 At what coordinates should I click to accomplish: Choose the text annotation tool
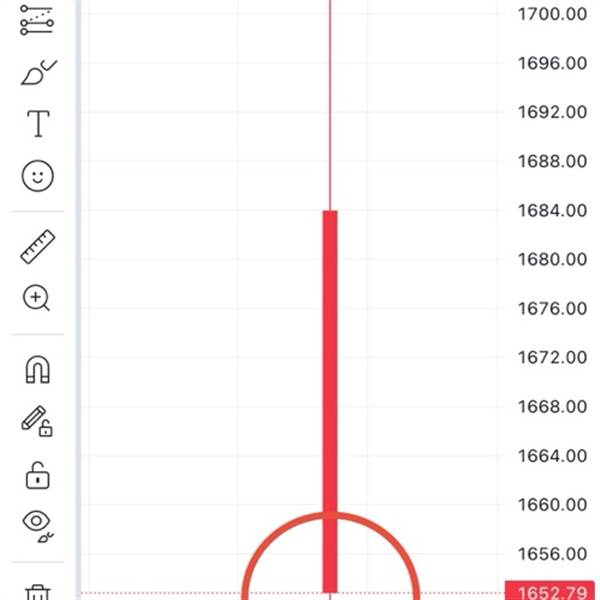pyautogui.click(x=37, y=124)
